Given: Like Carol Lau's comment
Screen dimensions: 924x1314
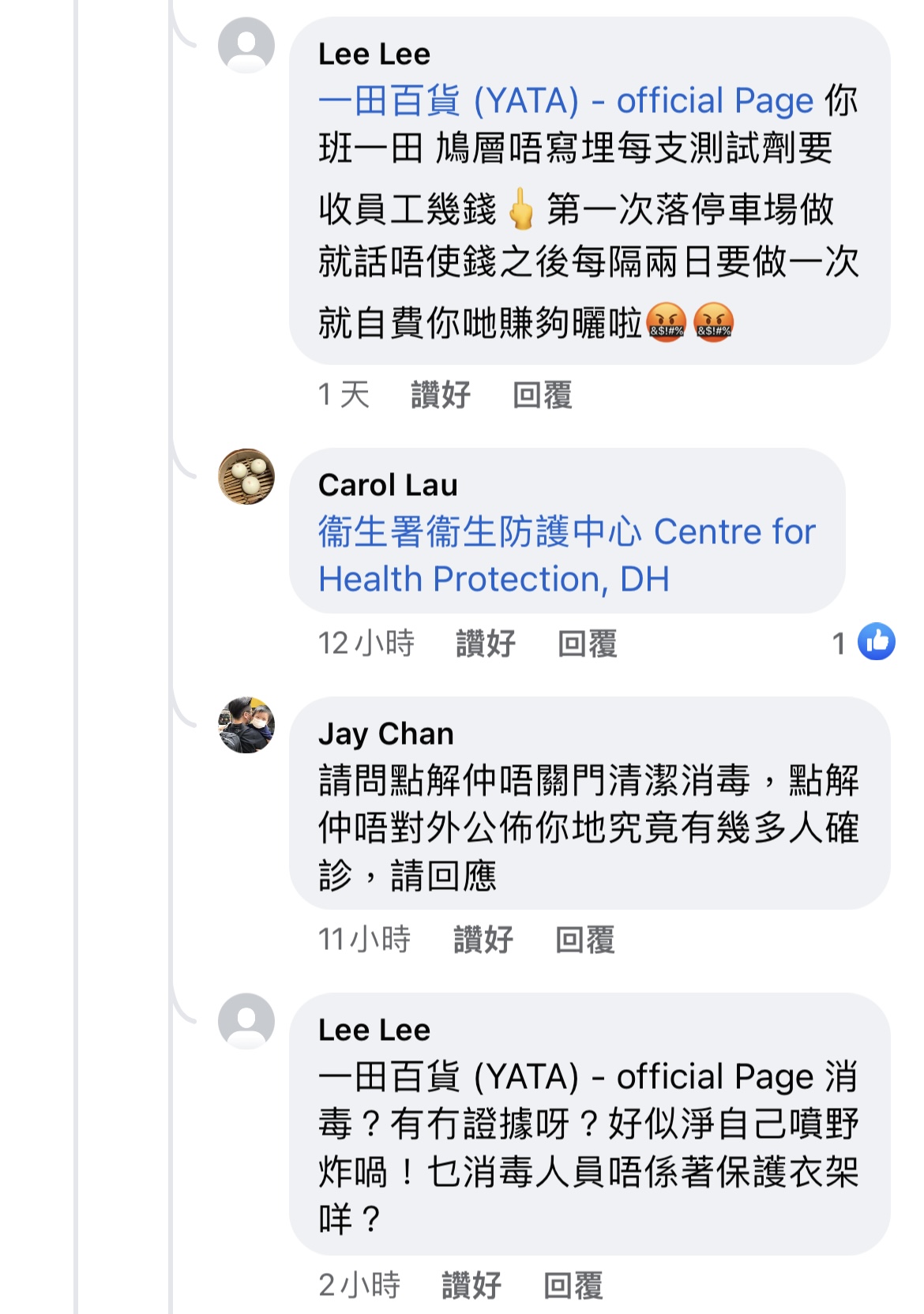Looking at the screenshot, I should click(485, 644).
